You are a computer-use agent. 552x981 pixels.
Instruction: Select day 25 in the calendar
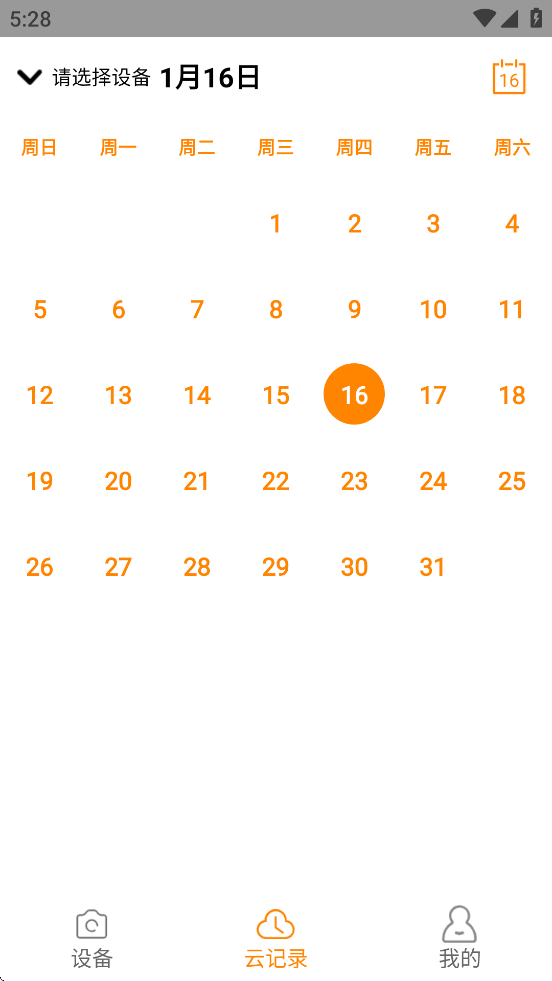(512, 481)
